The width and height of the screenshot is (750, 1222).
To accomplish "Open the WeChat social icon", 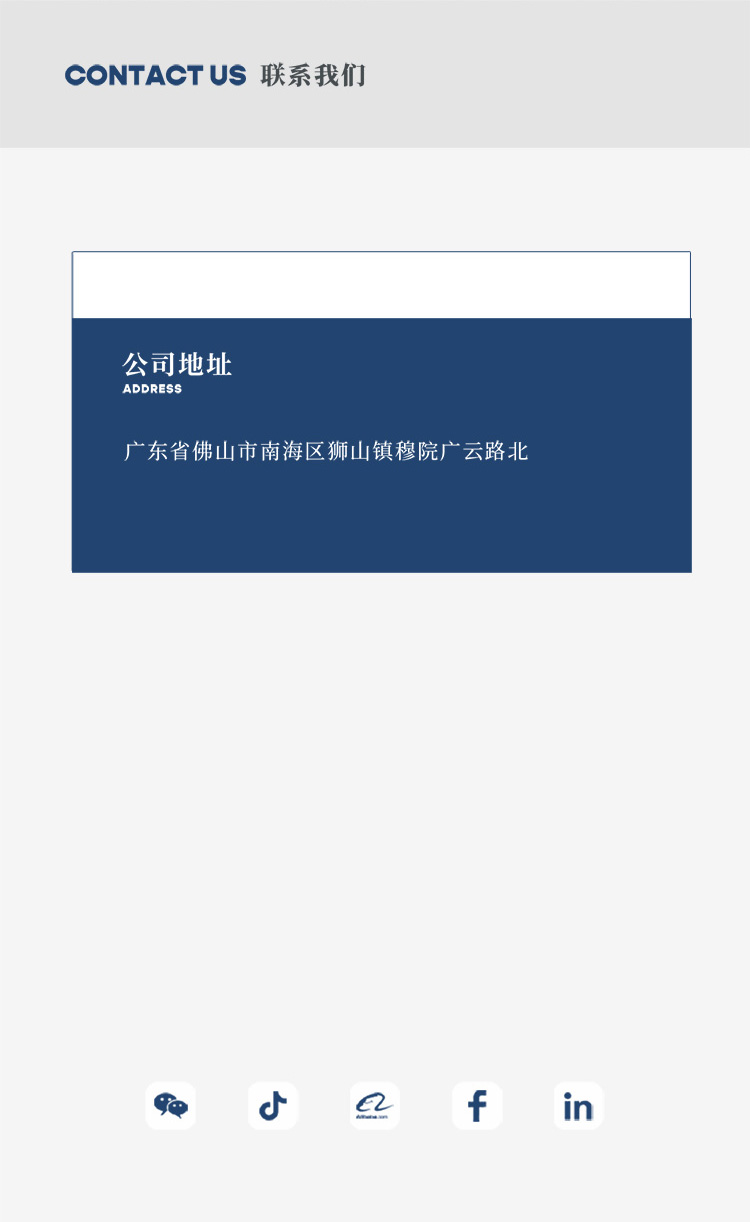I will [x=171, y=1106].
